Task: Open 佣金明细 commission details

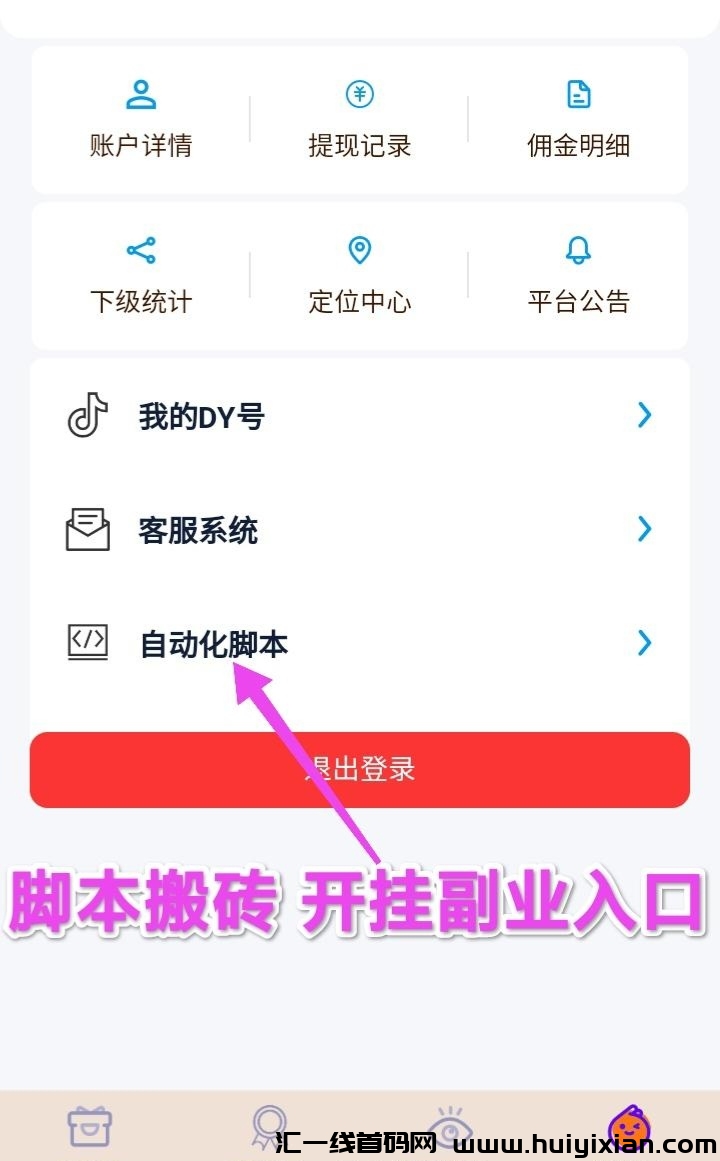Action: click(x=578, y=122)
